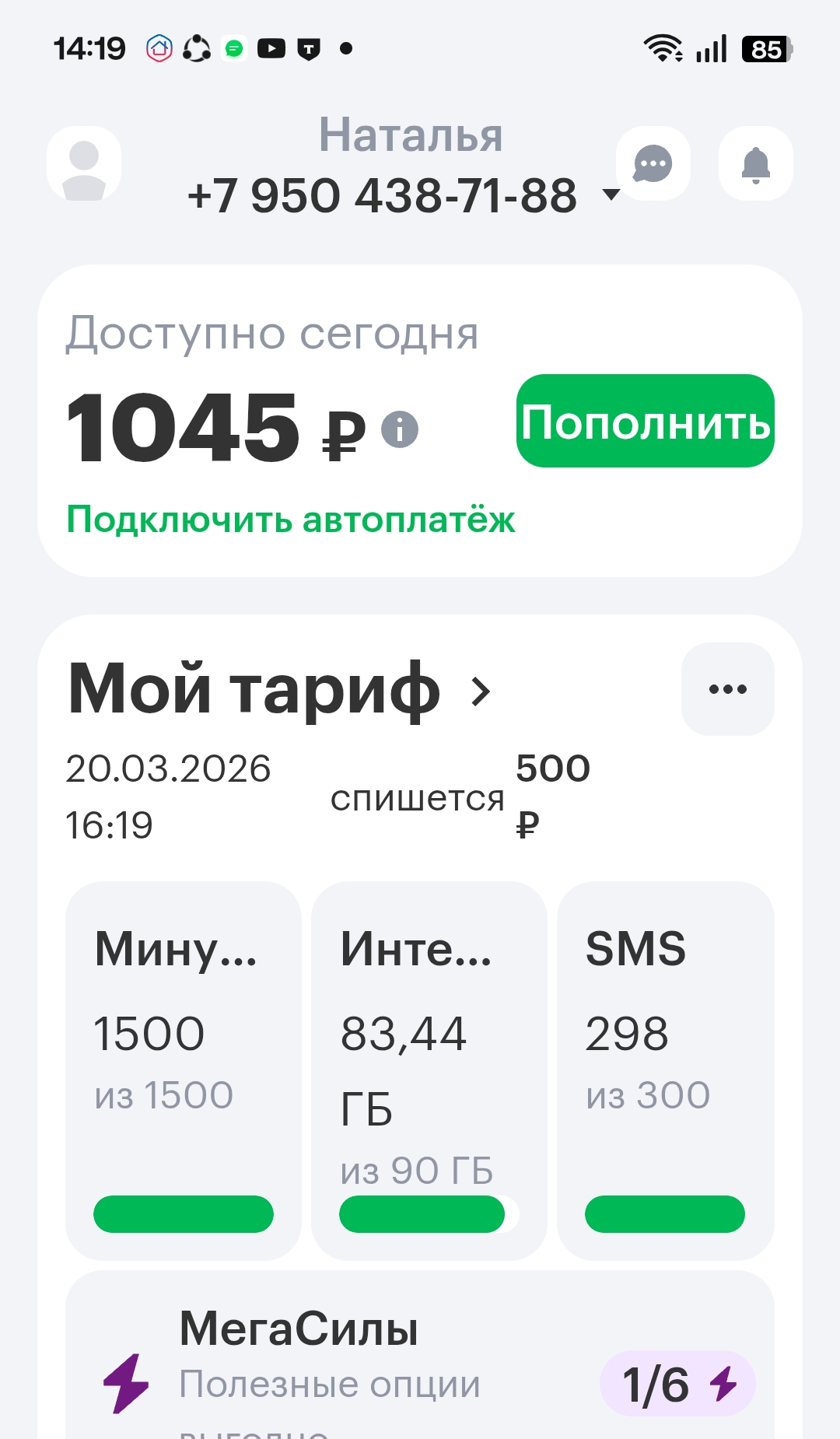840x1439 pixels.
Task: Open the support chat icon
Action: [653, 163]
